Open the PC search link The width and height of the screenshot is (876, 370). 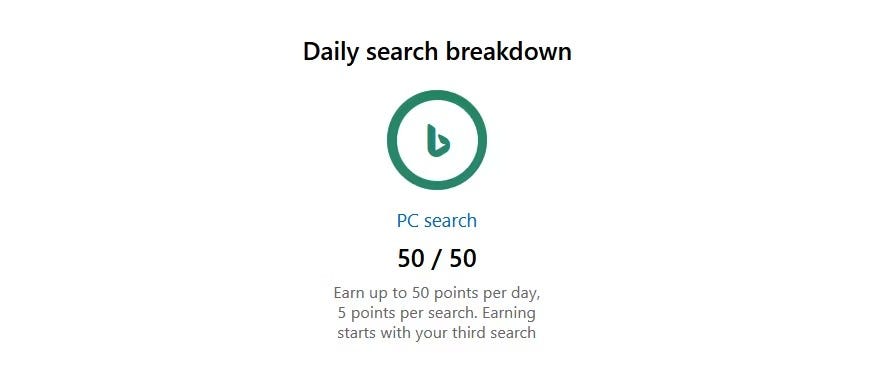[x=436, y=220]
